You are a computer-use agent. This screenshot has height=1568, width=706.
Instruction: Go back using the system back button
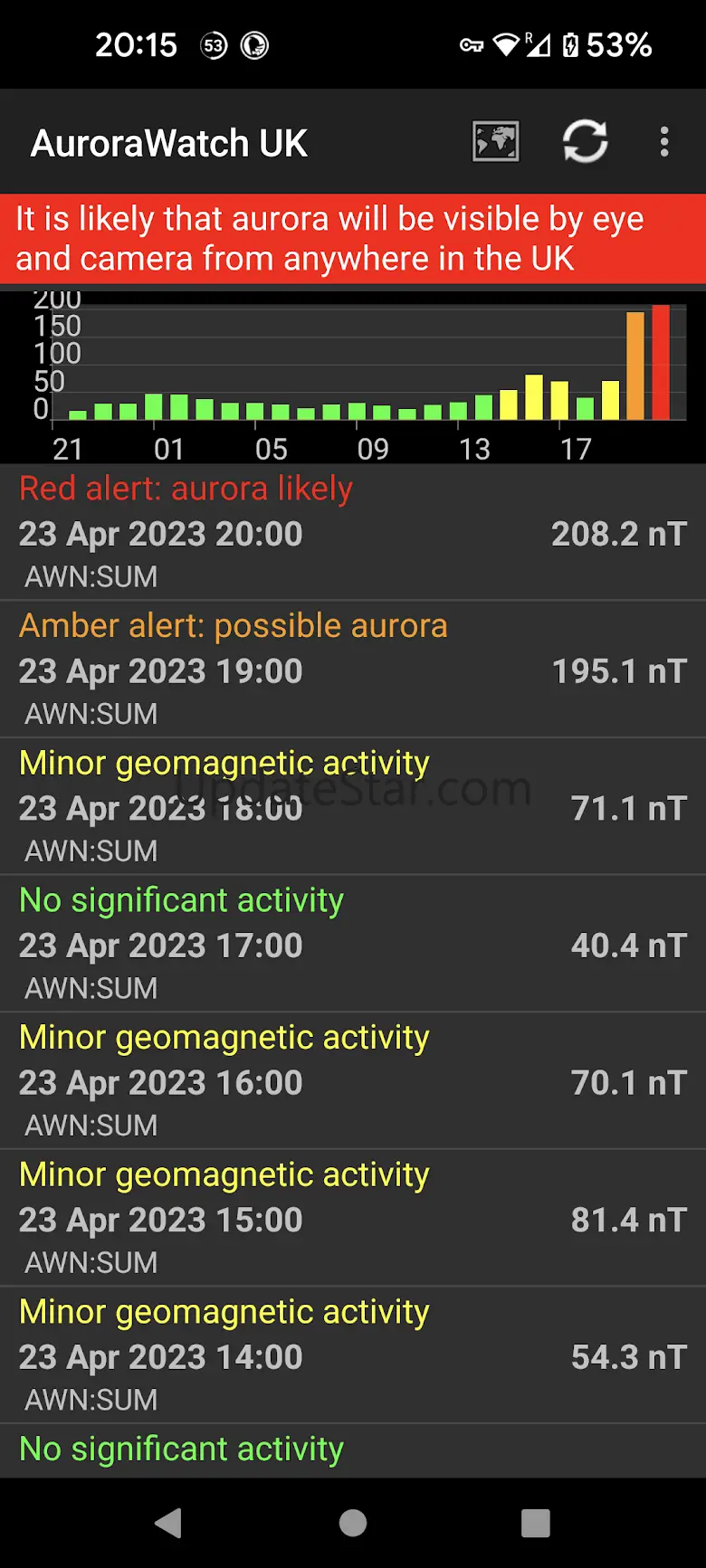(169, 1524)
